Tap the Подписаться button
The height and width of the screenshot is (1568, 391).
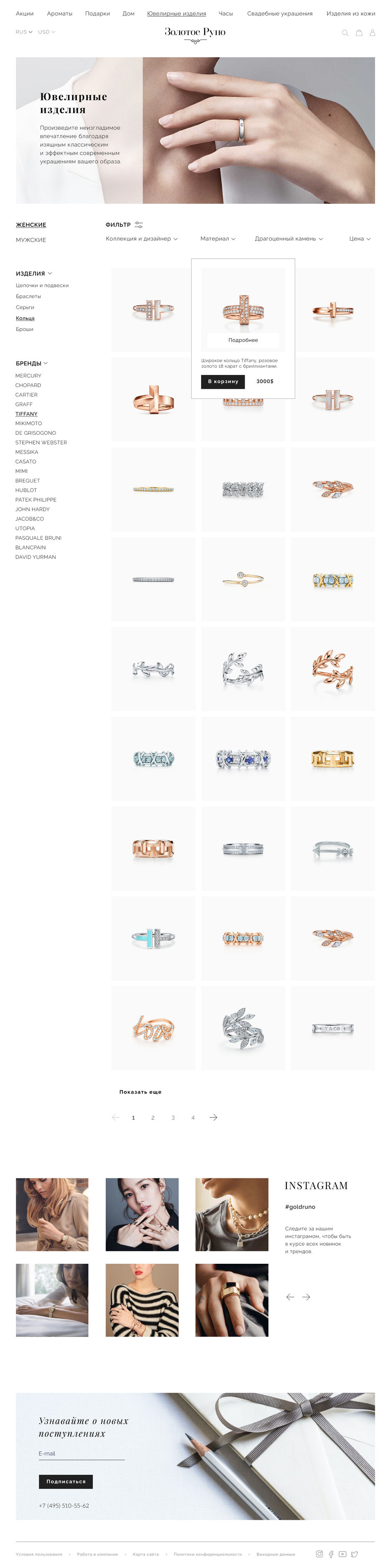(66, 1481)
